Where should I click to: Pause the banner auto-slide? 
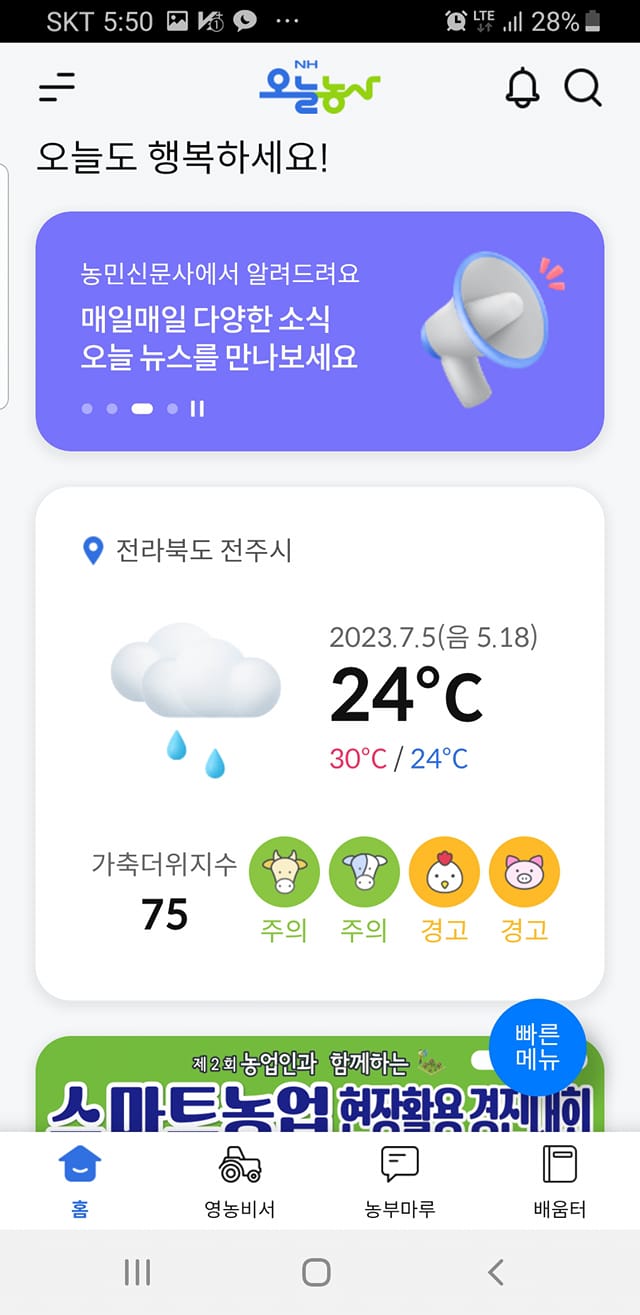197,408
